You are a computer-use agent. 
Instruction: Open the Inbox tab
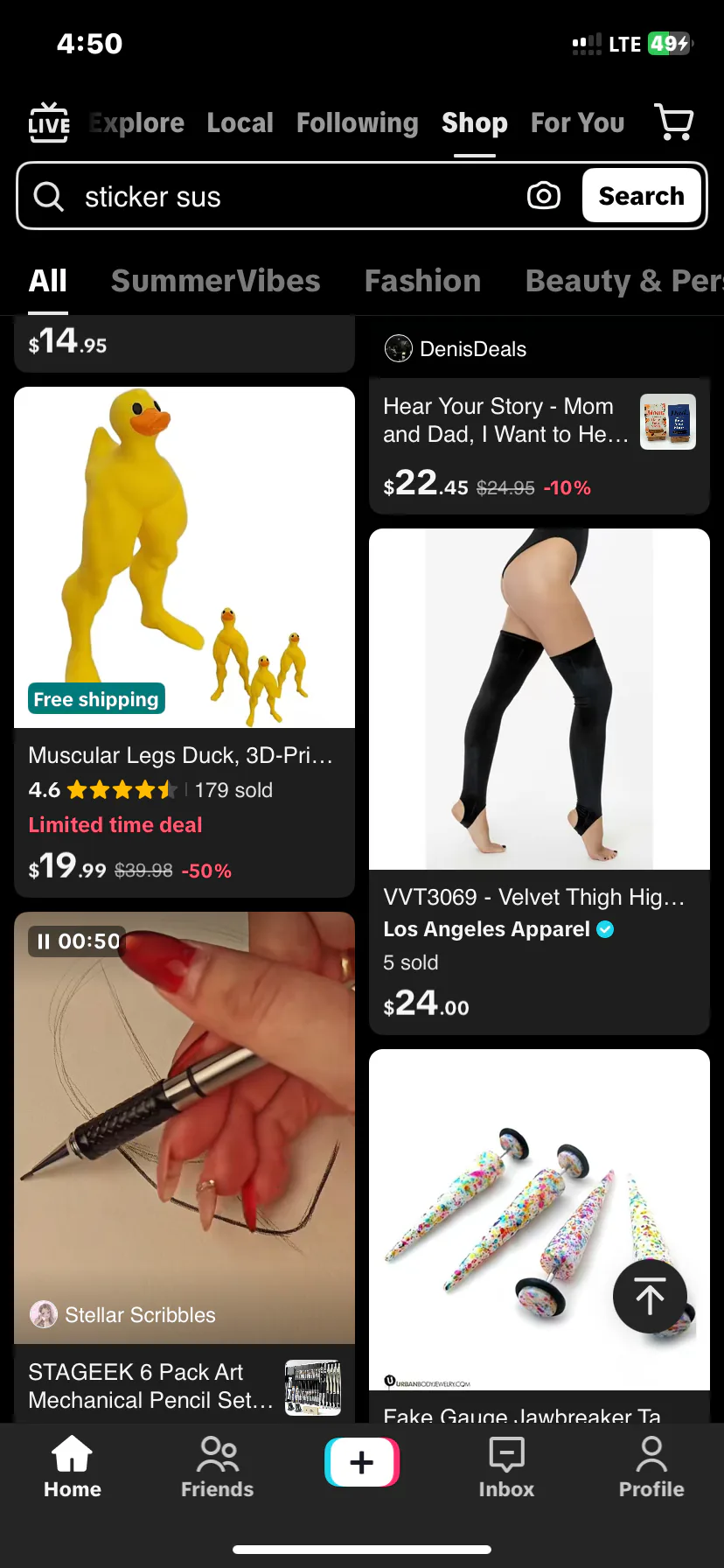[x=506, y=1466]
